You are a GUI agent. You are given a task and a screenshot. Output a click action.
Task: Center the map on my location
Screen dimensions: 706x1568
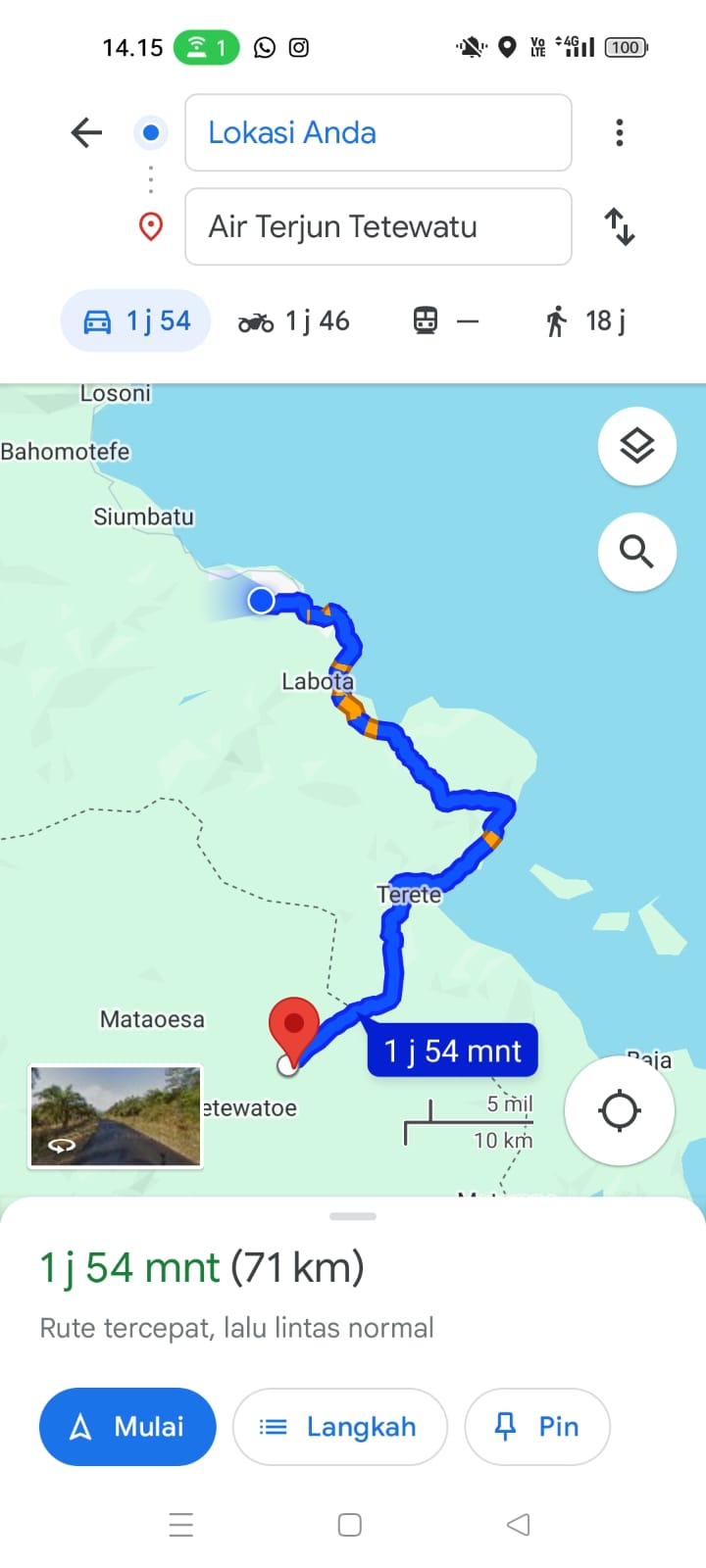[620, 1110]
